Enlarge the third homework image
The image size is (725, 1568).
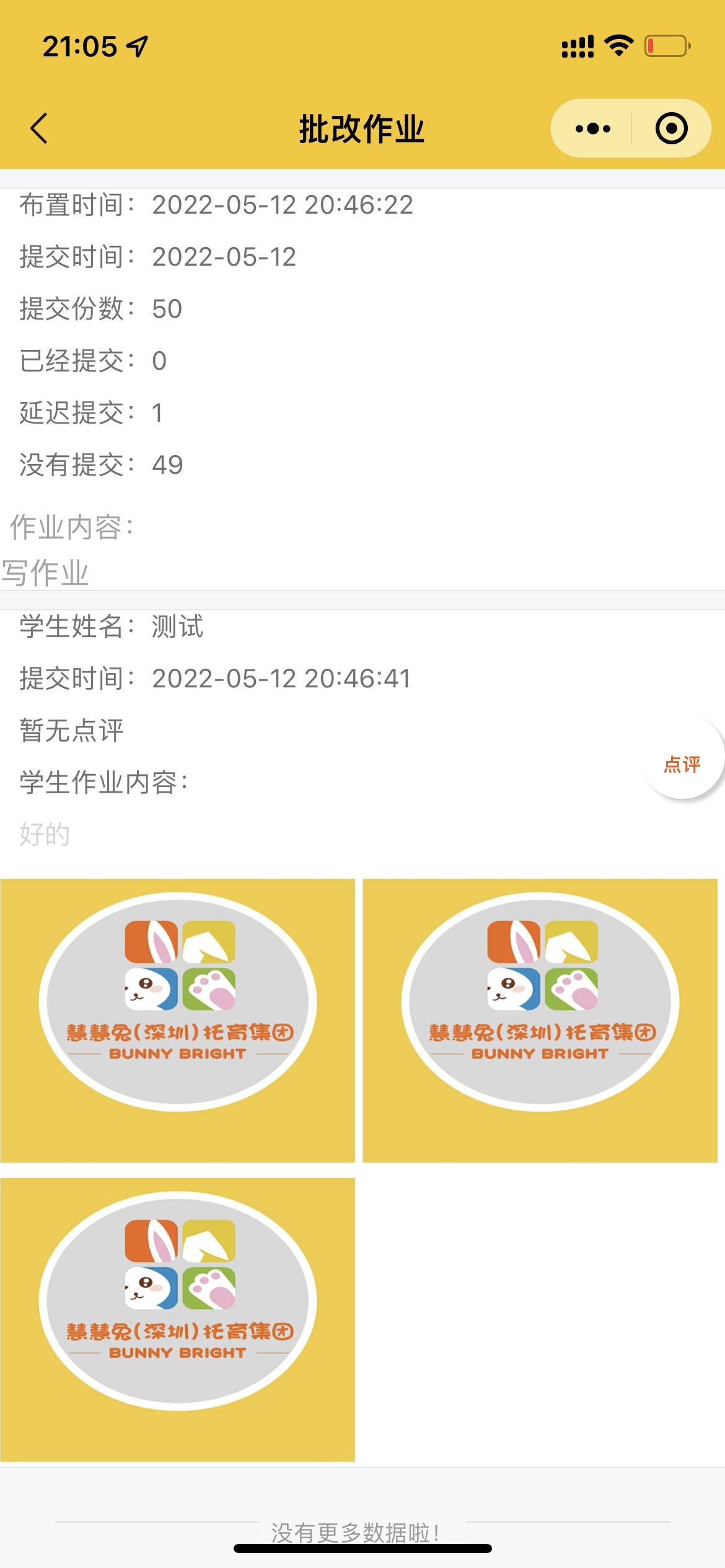tap(178, 1319)
